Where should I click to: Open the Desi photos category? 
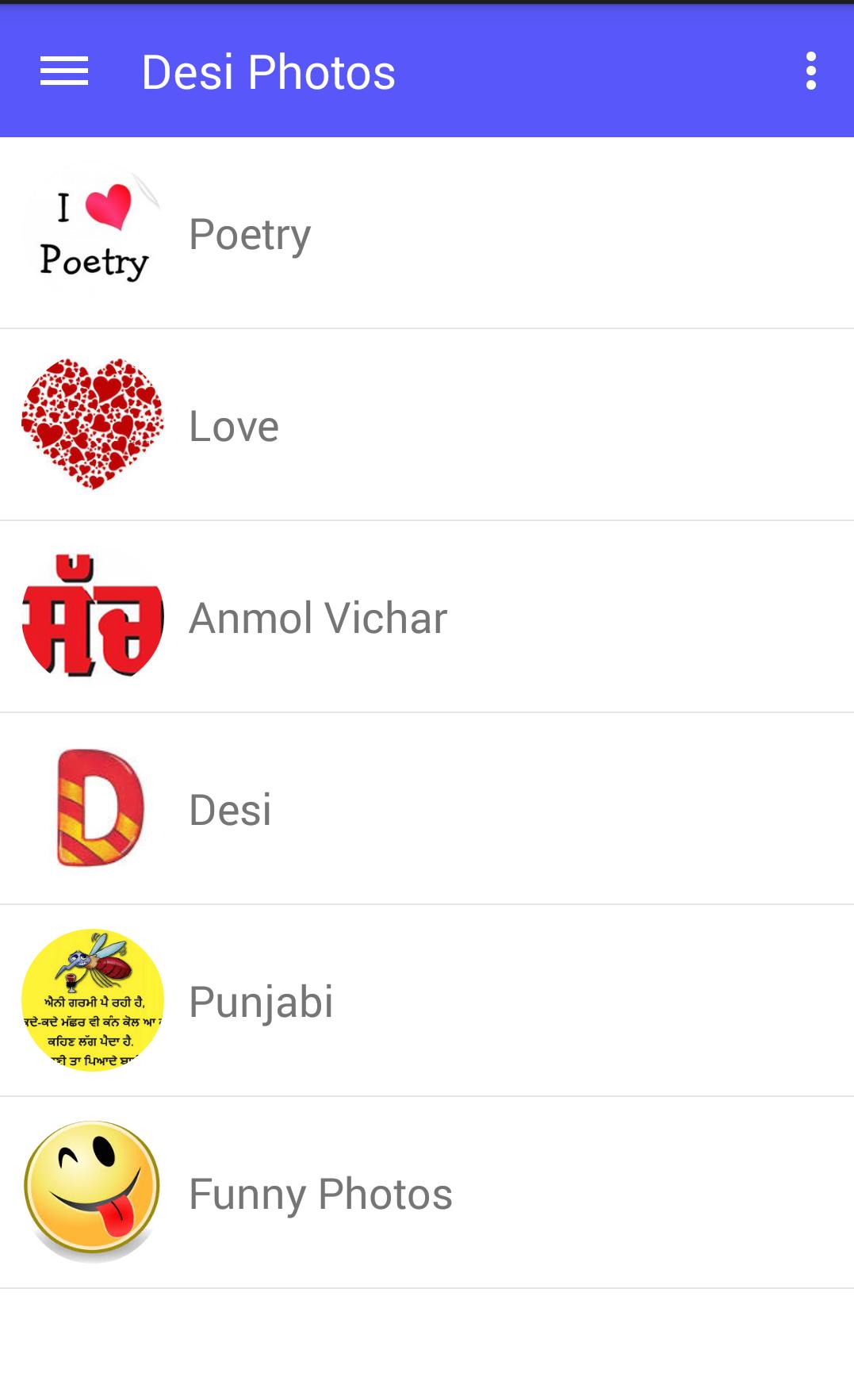pos(229,810)
